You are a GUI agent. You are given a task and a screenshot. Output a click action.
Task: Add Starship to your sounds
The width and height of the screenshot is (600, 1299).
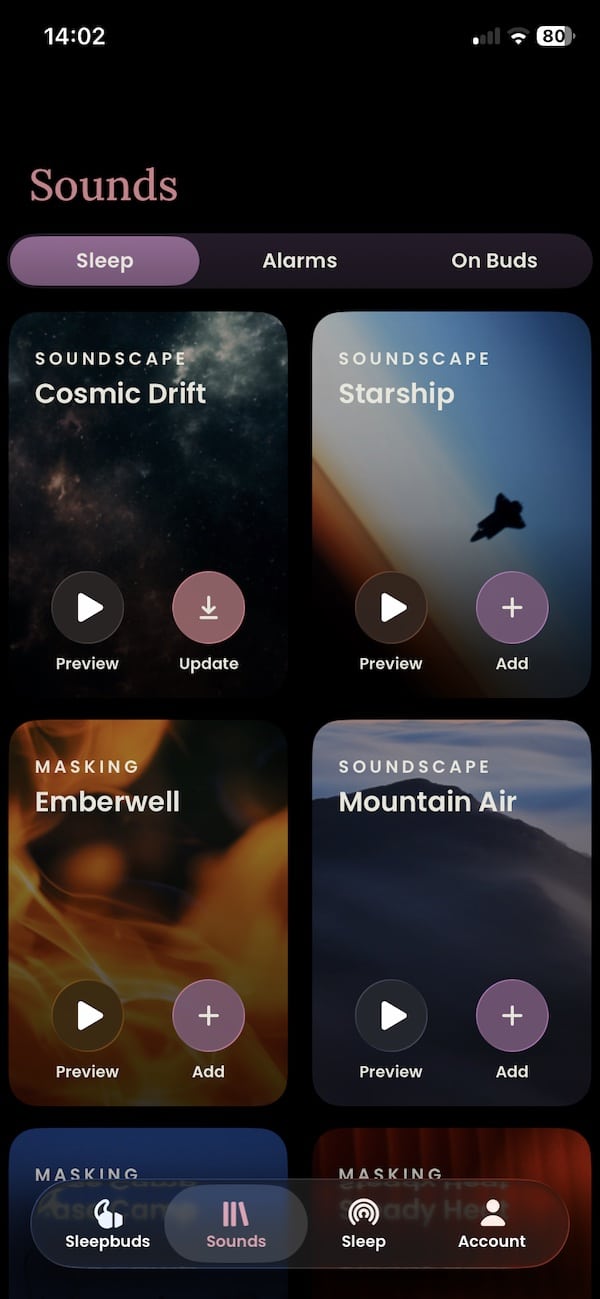(512, 607)
